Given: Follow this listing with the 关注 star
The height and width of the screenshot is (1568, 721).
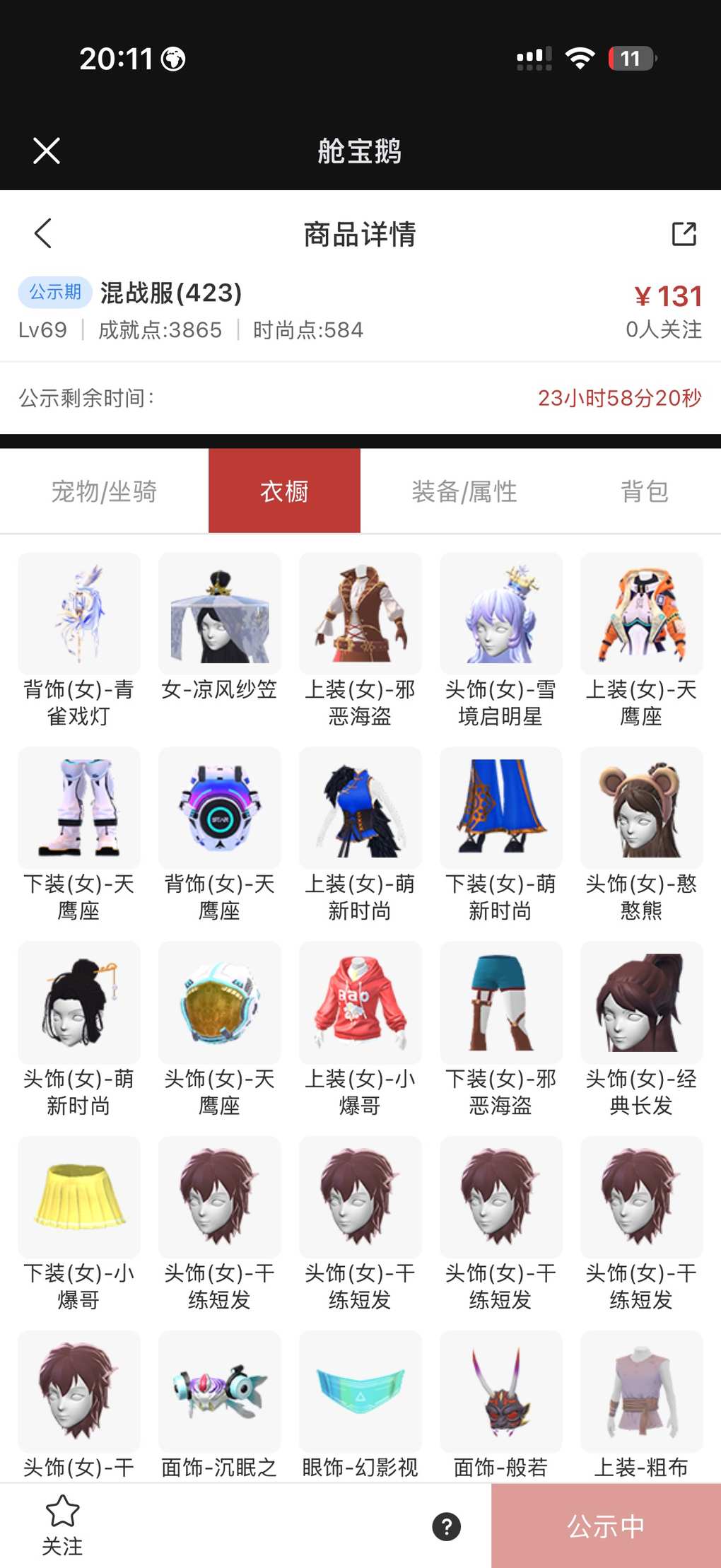Looking at the screenshot, I should point(62,1525).
